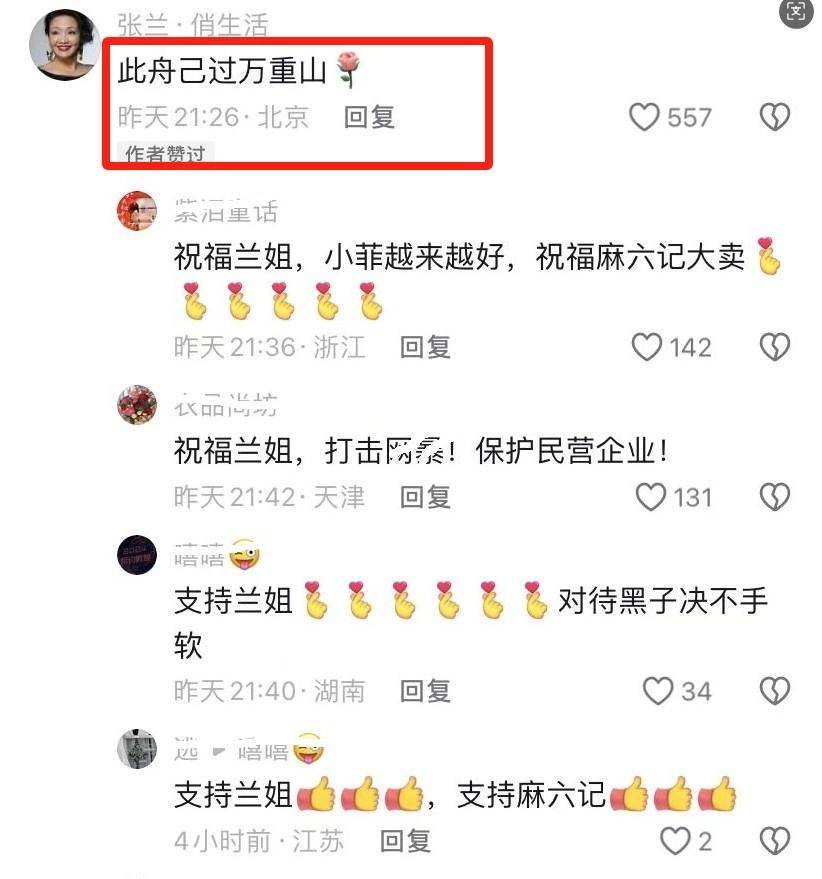Reply to the comment from 天津

(x=426, y=496)
